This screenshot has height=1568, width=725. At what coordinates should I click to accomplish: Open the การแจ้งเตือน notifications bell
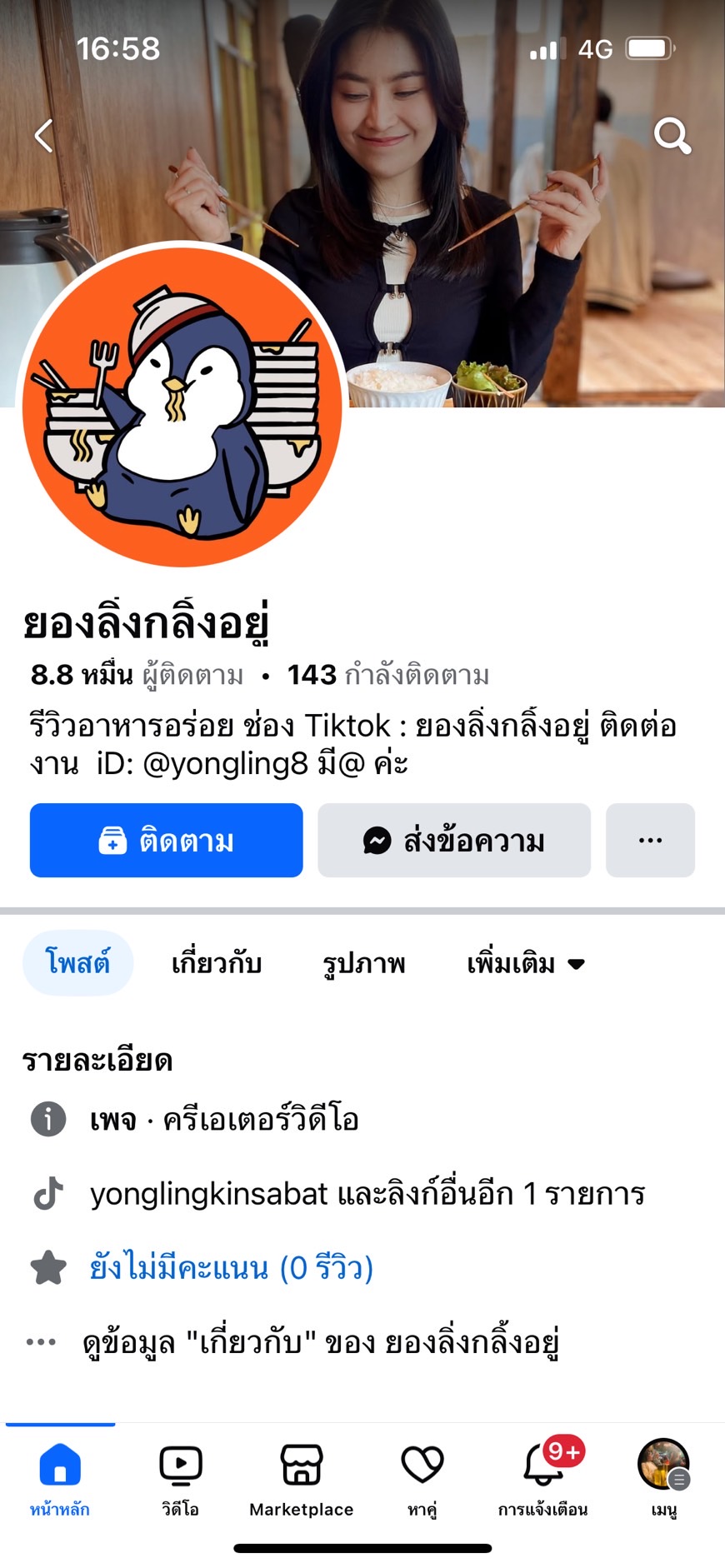(543, 1479)
